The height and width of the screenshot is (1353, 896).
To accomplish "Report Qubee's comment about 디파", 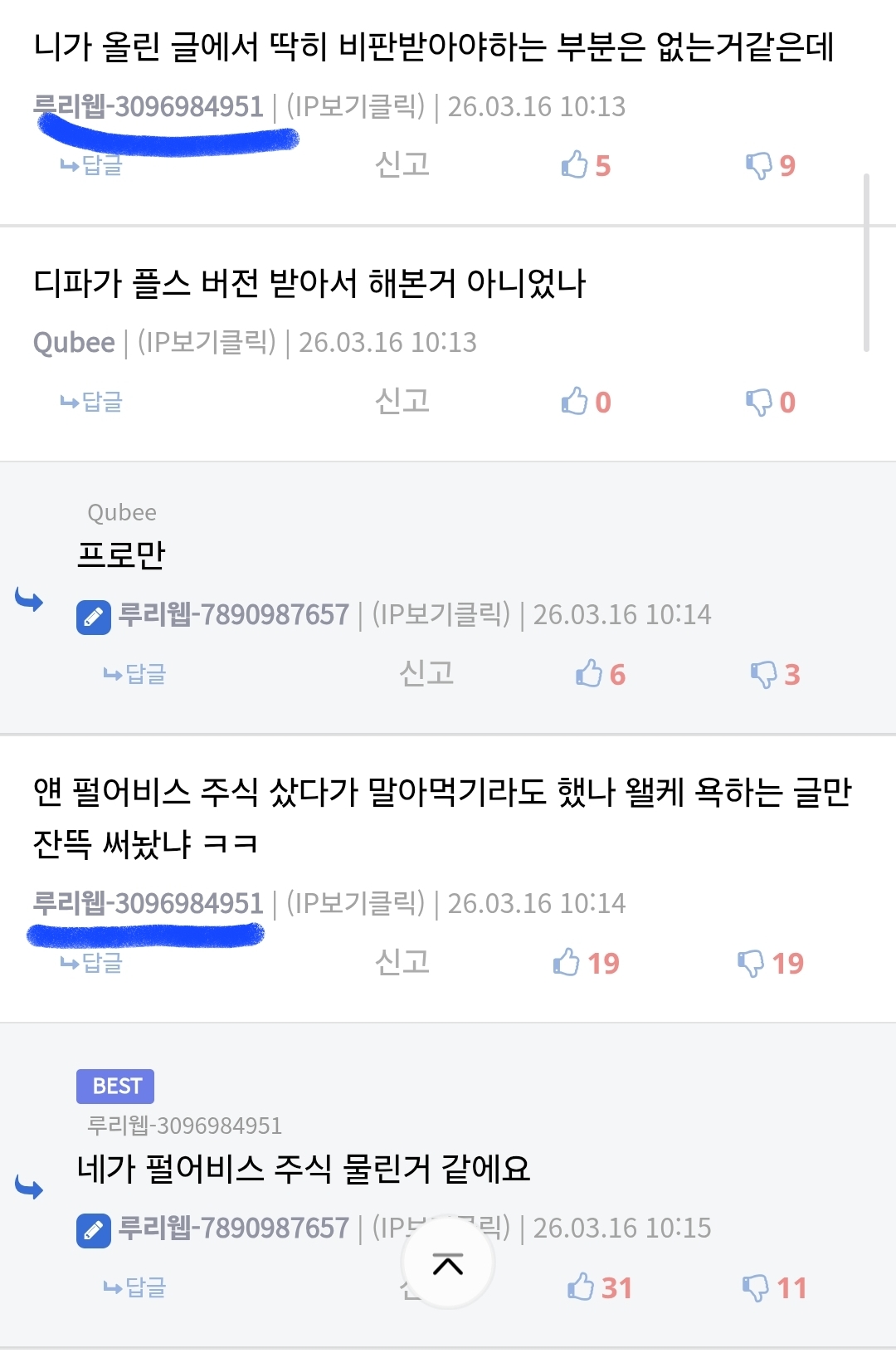I will click(x=402, y=401).
